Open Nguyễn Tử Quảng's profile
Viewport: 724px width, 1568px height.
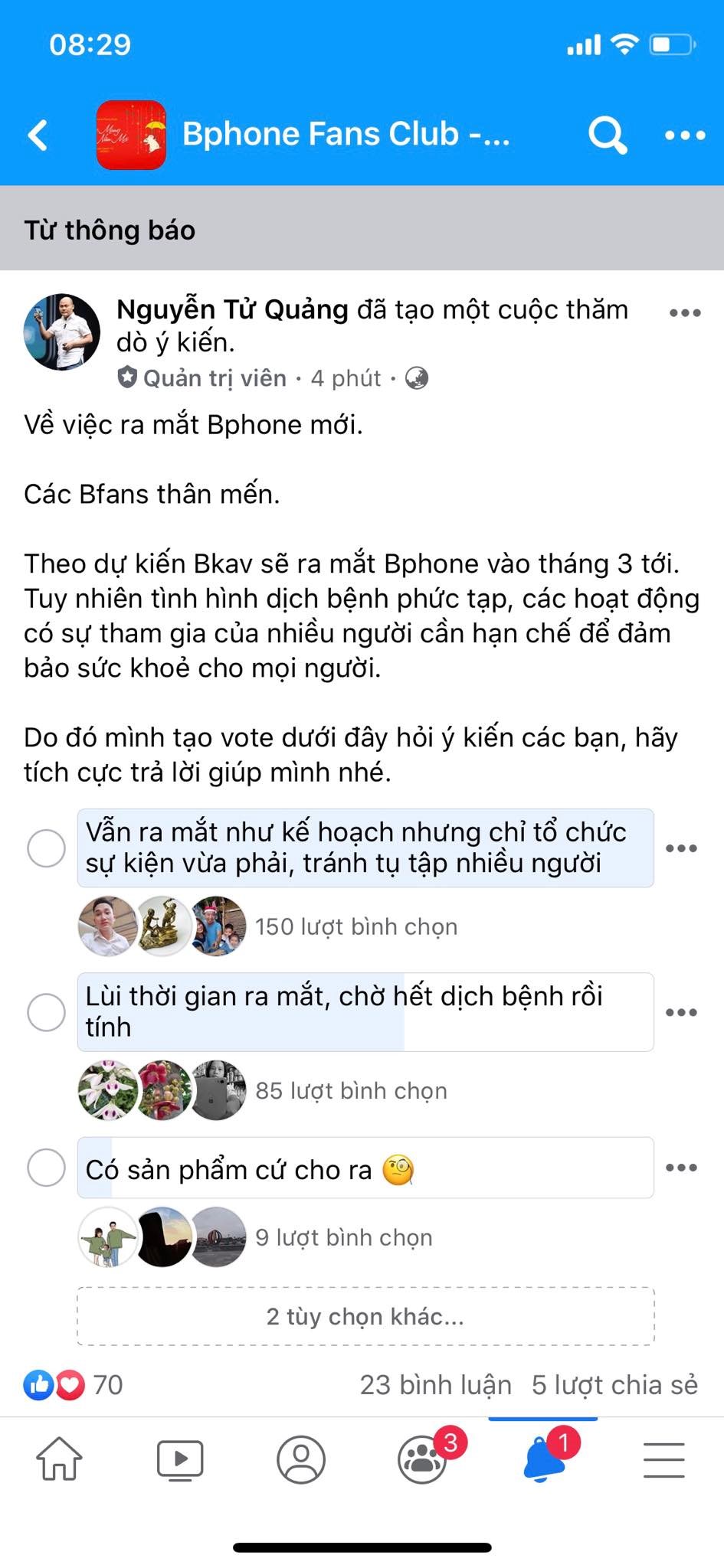(x=61, y=332)
